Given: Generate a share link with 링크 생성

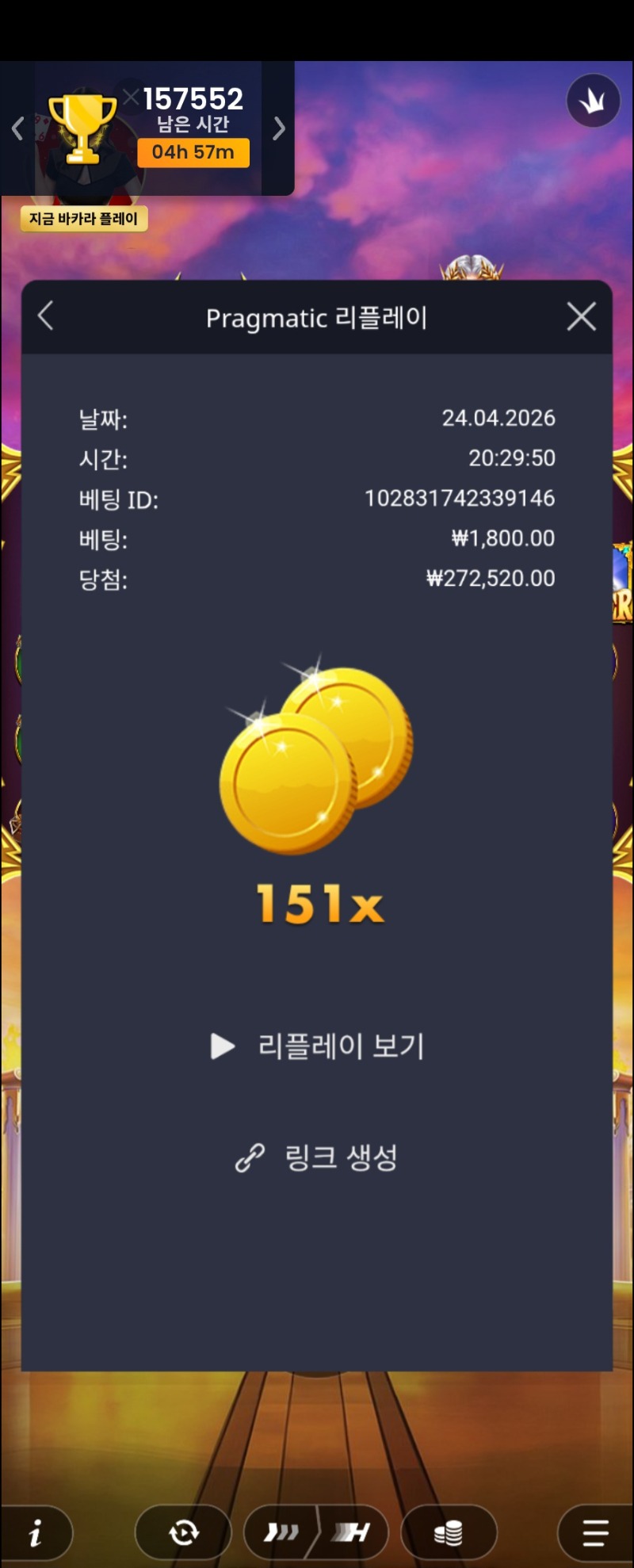Looking at the screenshot, I should [317, 1158].
